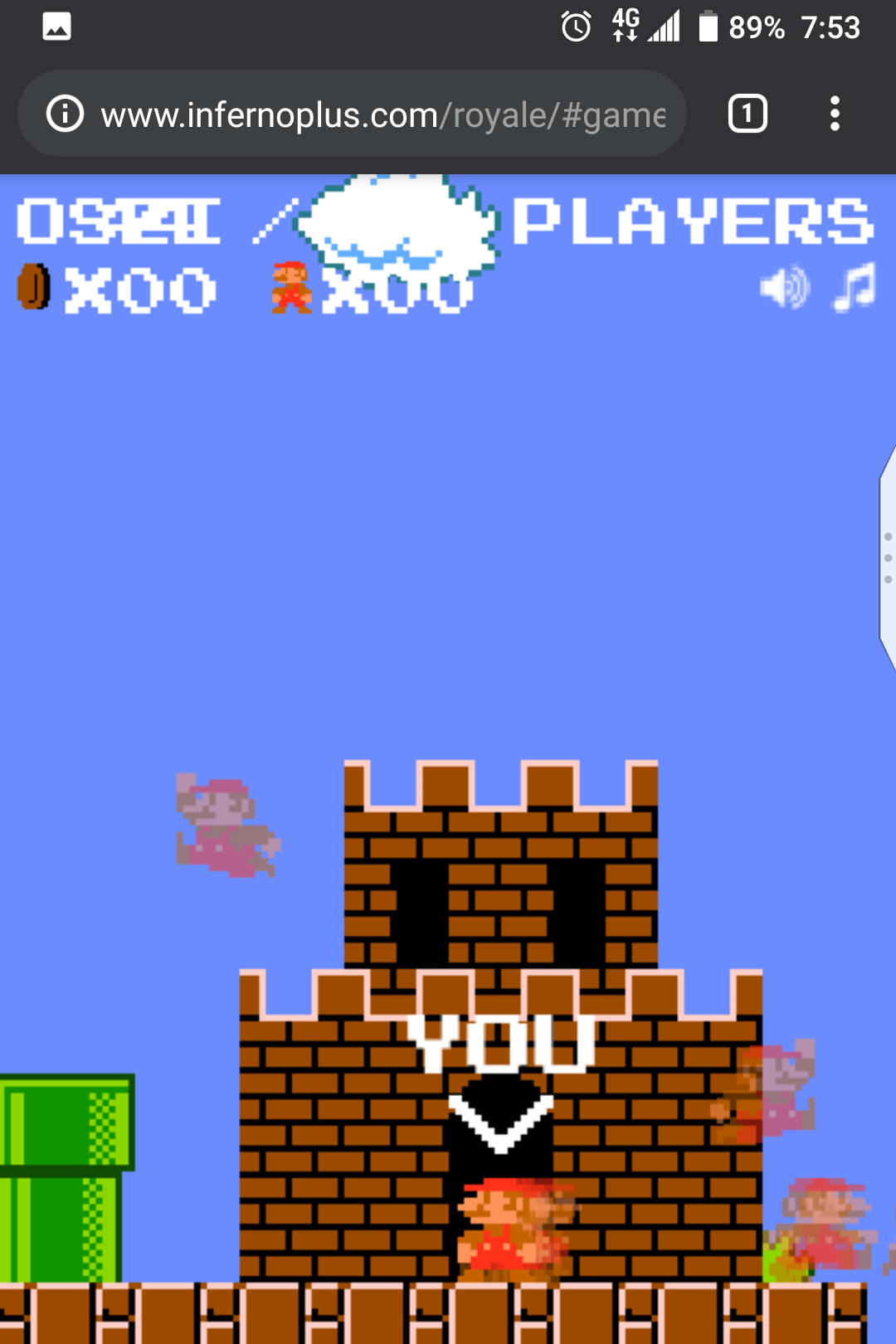Viewport: 896px width, 1344px height.
Task: Mute the game sound effects
Action: [x=783, y=287]
